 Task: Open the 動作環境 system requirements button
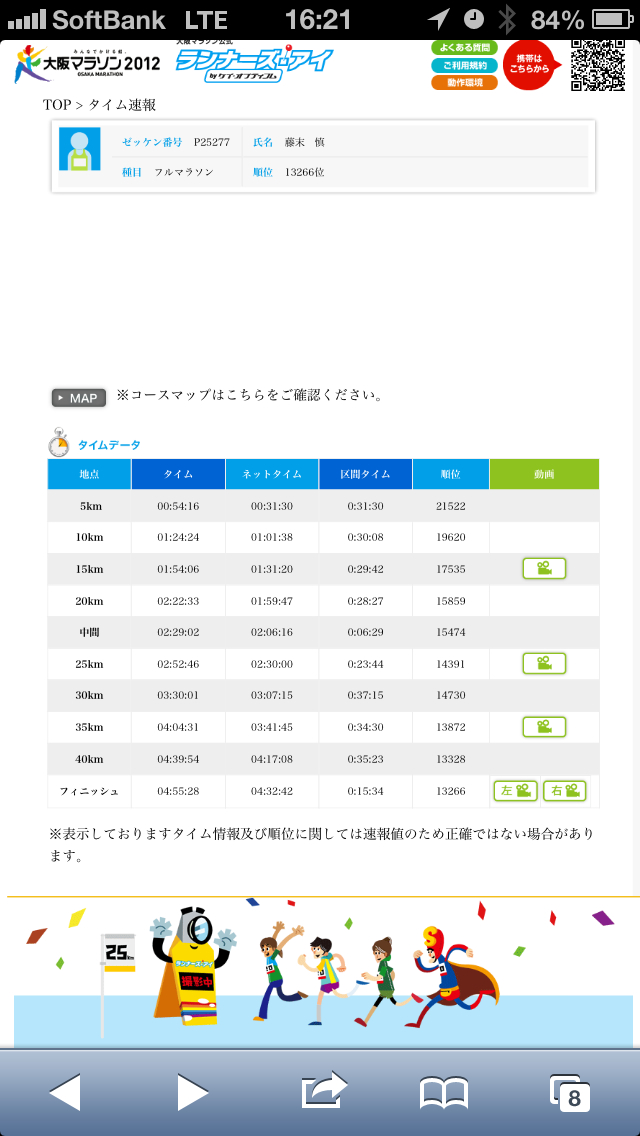(465, 83)
